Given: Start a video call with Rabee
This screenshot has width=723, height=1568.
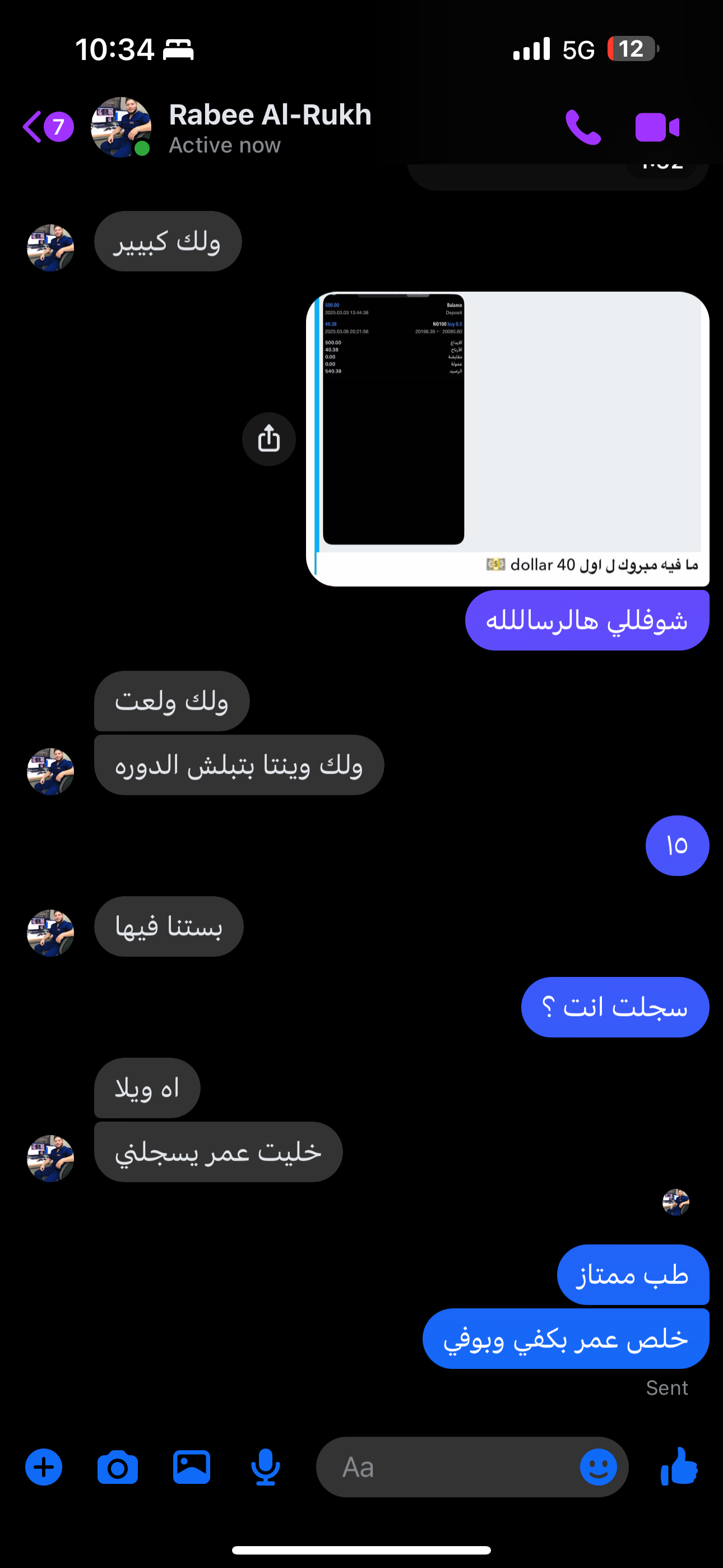Looking at the screenshot, I should click(x=657, y=127).
